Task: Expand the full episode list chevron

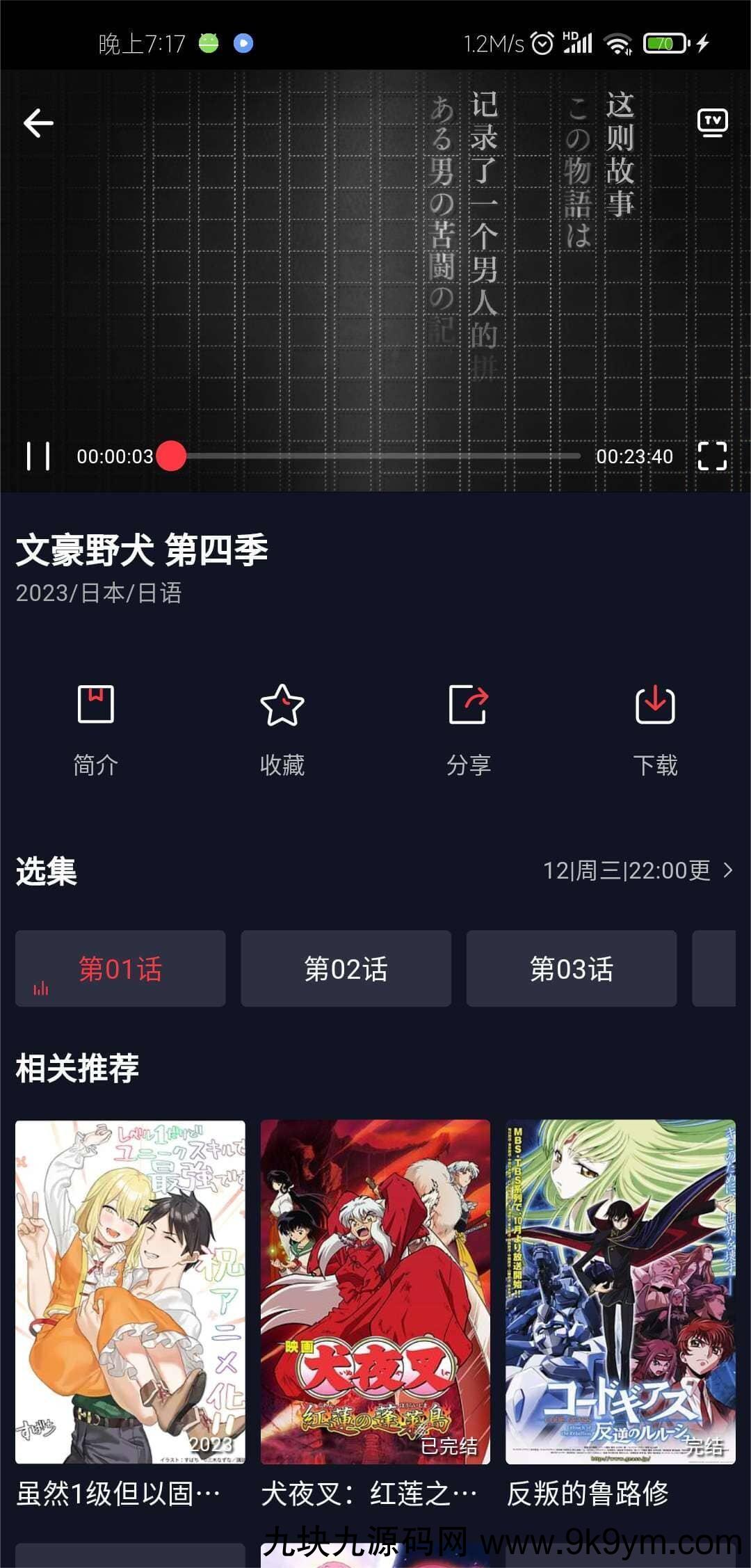Action: point(727,870)
